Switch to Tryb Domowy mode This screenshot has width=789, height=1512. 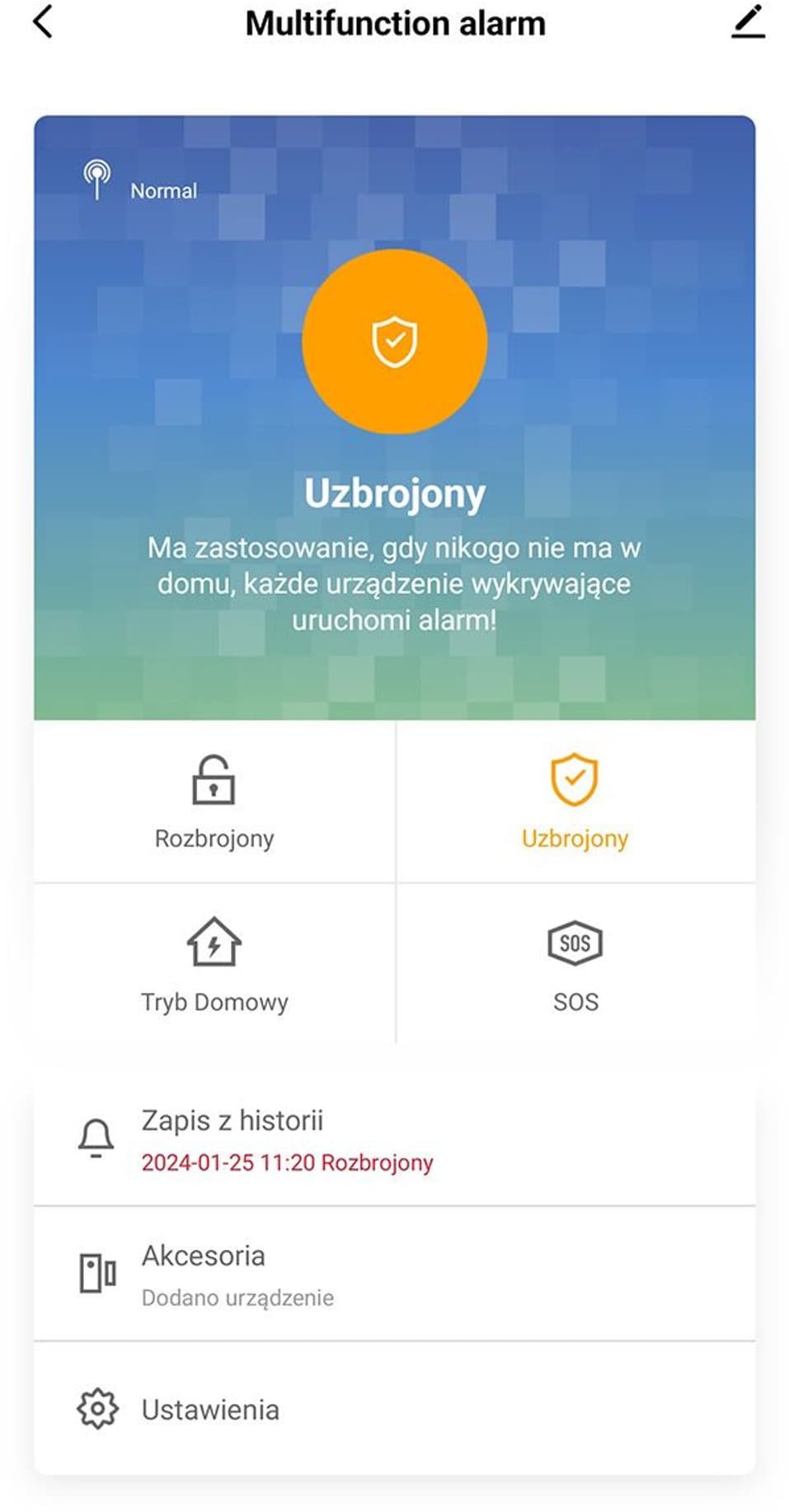pos(214,964)
